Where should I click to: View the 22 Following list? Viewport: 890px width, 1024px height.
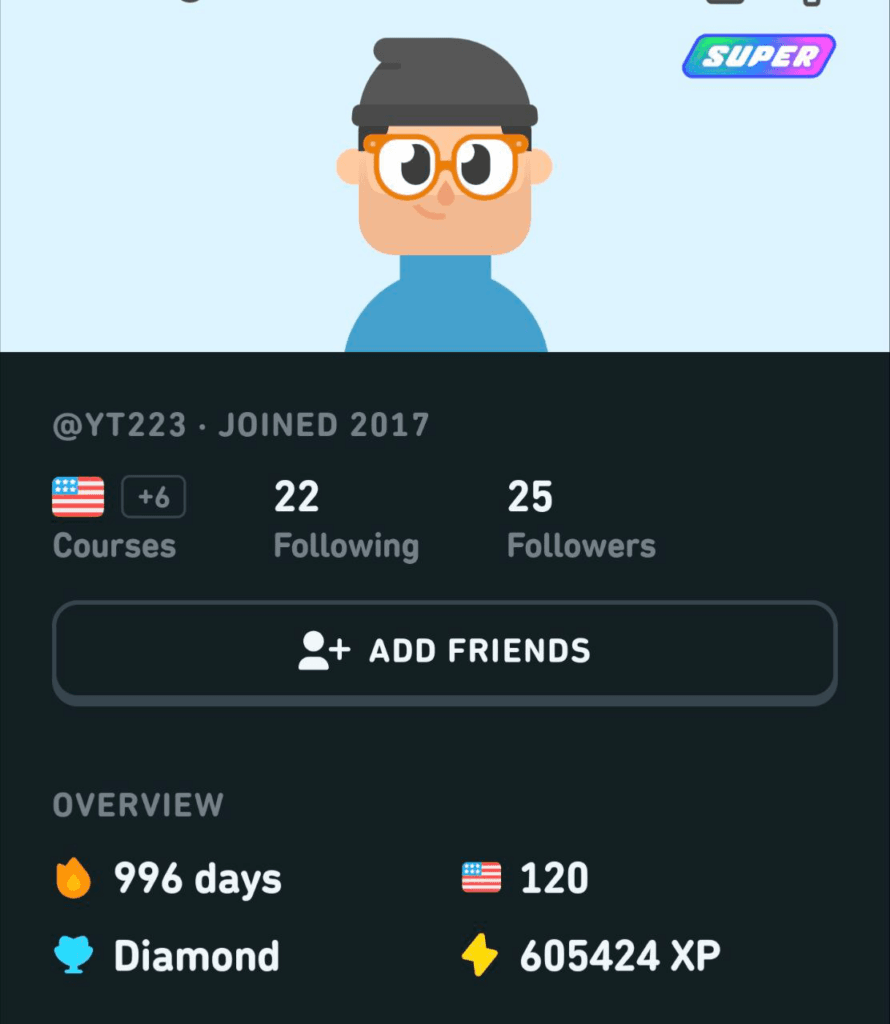345,519
